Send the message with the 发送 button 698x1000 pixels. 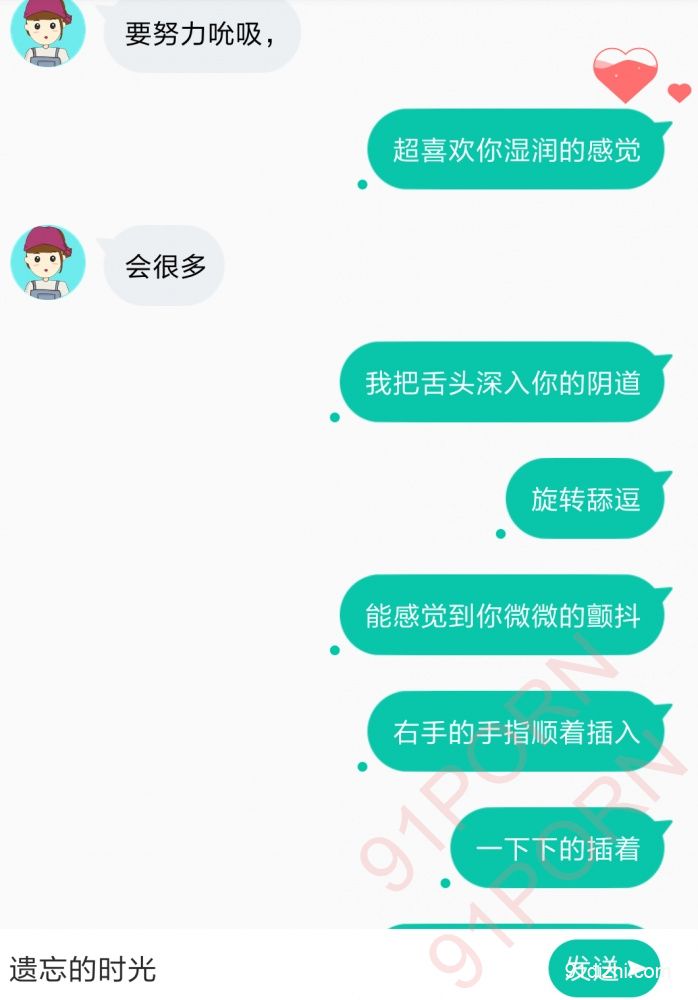click(x=604, y=968)
